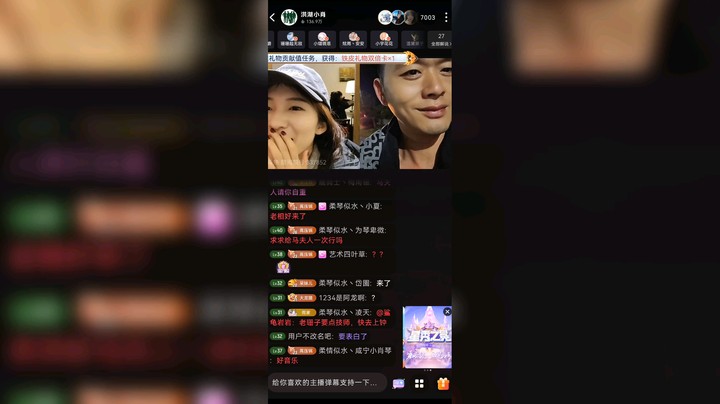Screen dimensions: 720x404
Task: Open the 星月之境 event banner
Action: tap(426, 340)
